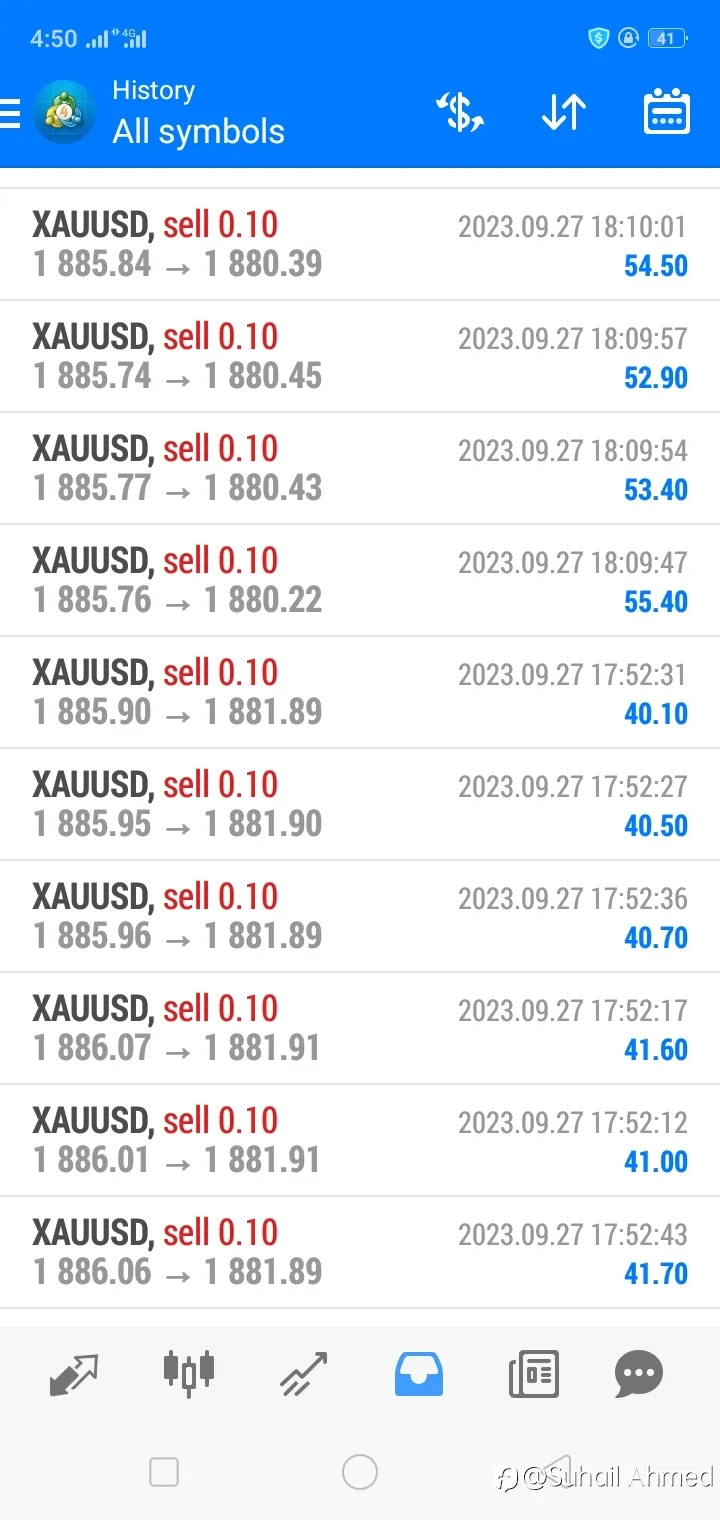Open the hamburger drawer menu

(x=10, y=113)
